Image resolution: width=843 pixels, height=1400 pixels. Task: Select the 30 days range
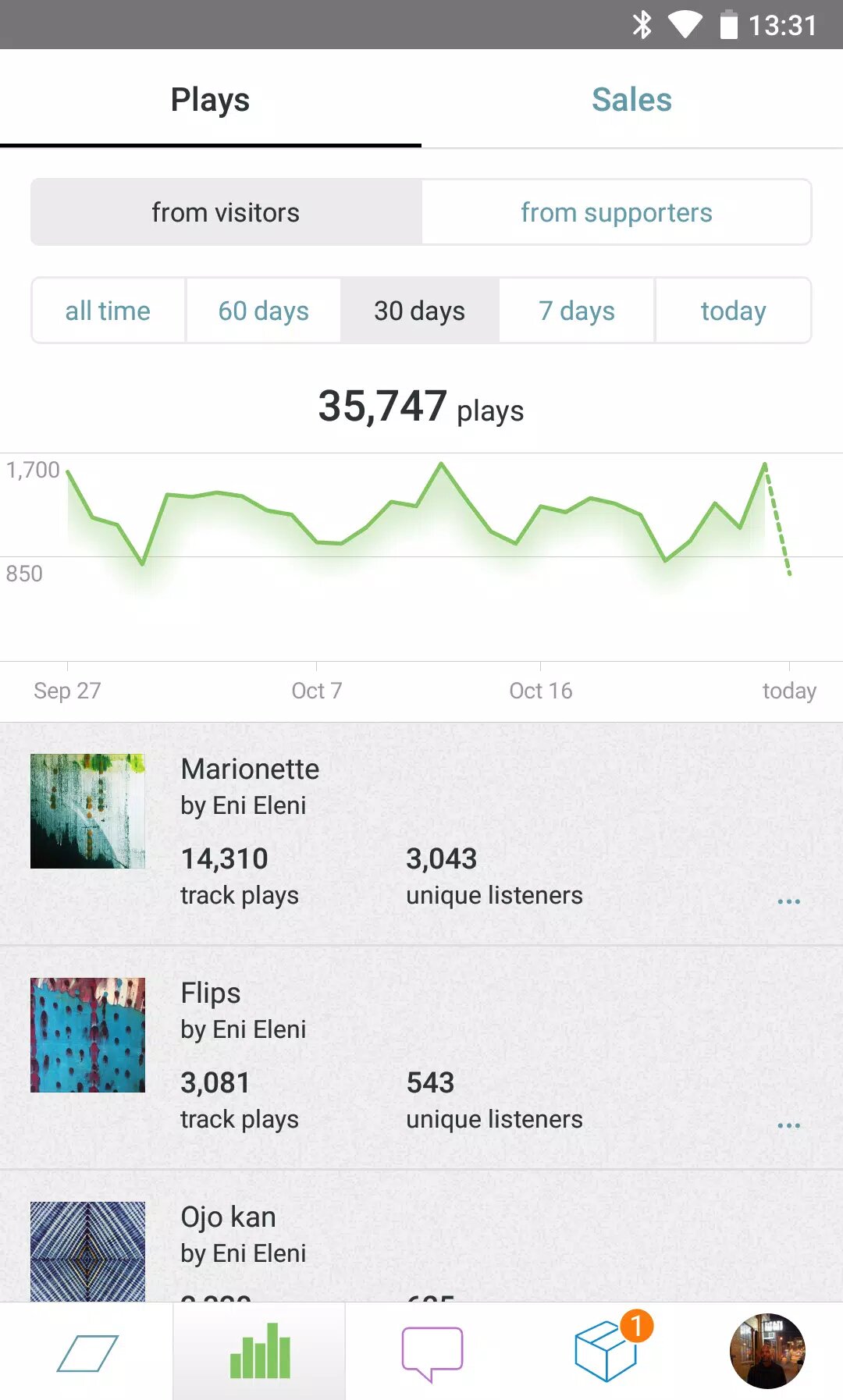click(x=419, y=311)
